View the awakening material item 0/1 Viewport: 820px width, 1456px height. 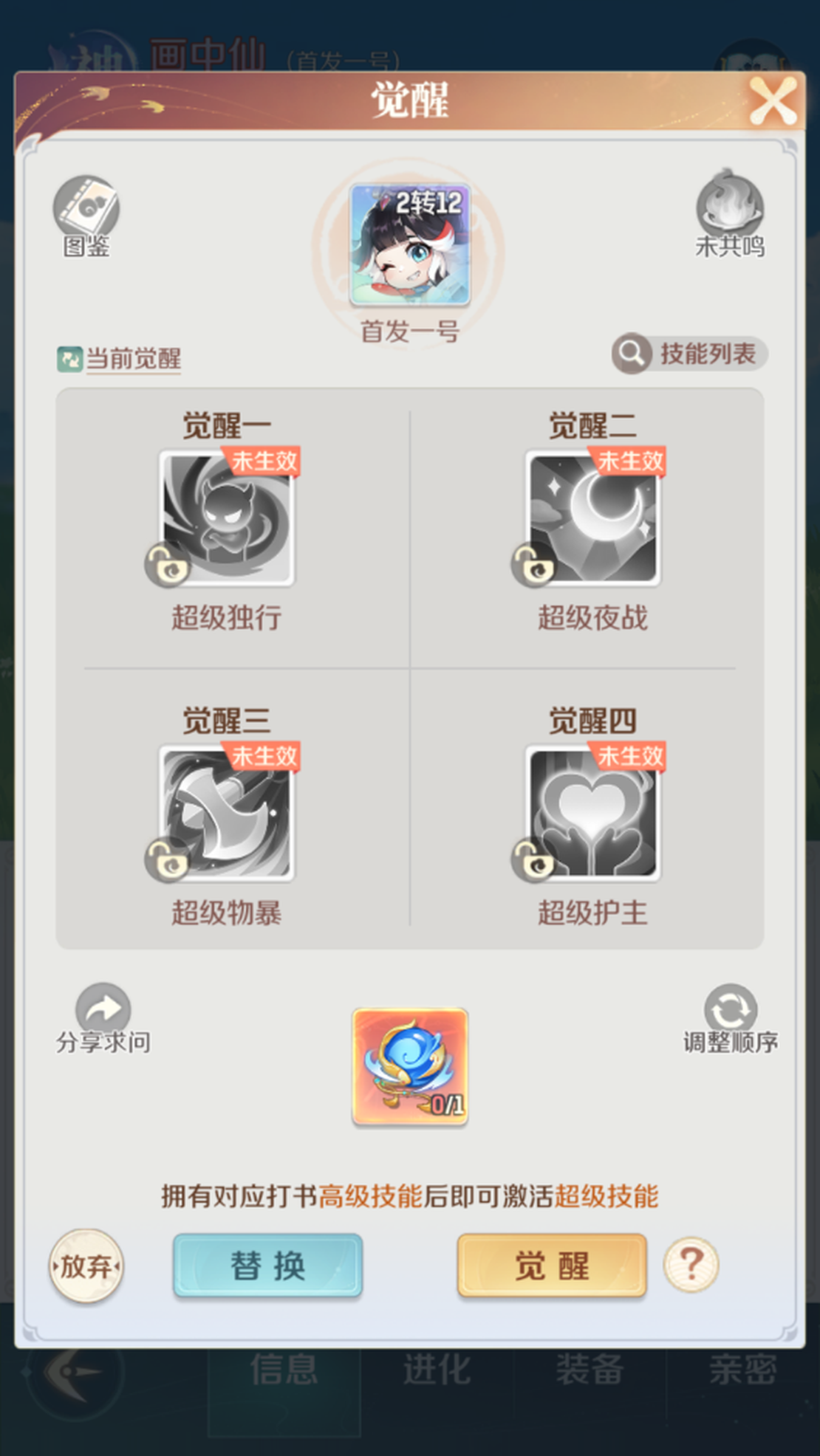coord(410,1066)
